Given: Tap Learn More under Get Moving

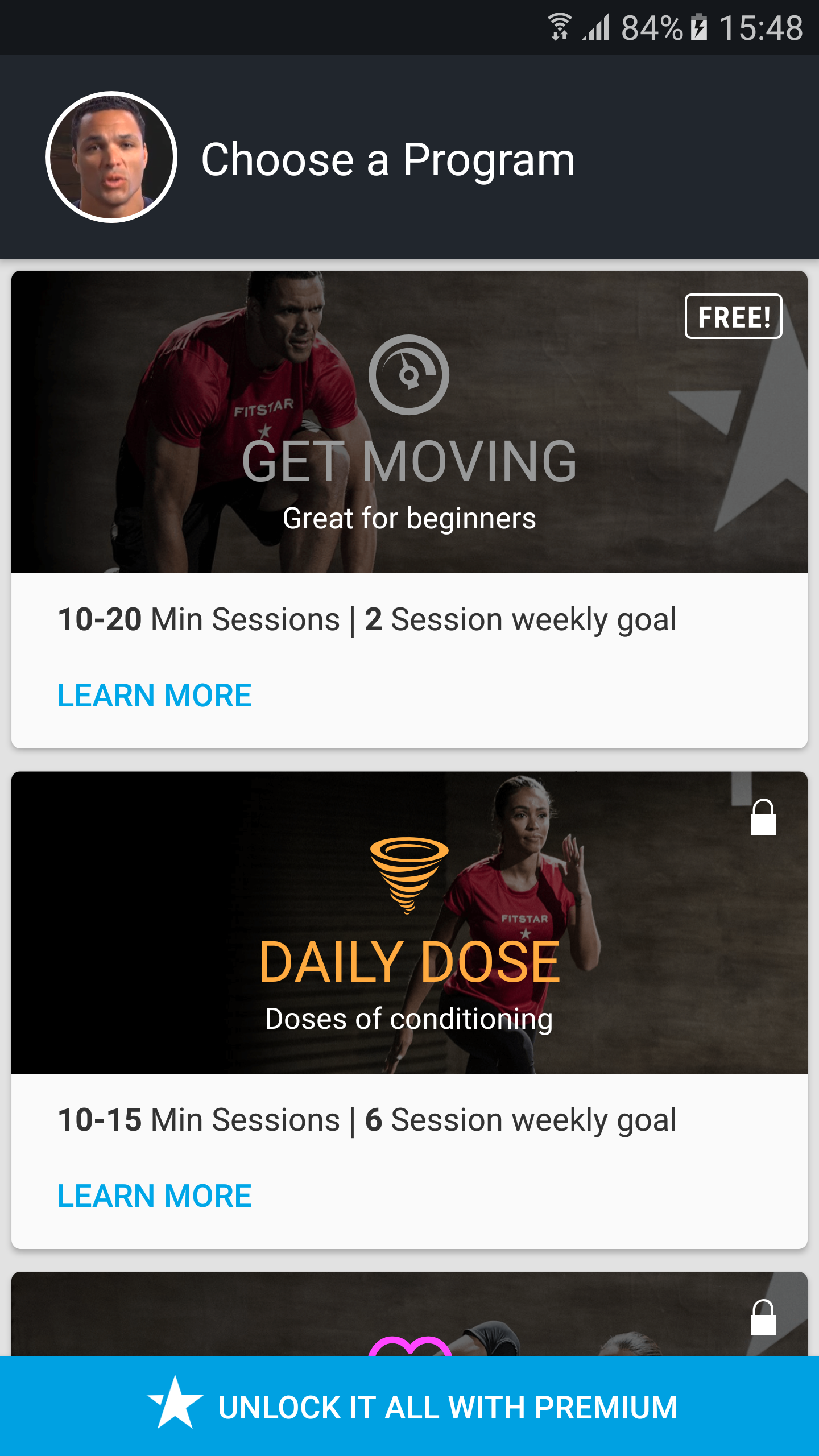Looking at the screenshot, I should coord(155,695).
